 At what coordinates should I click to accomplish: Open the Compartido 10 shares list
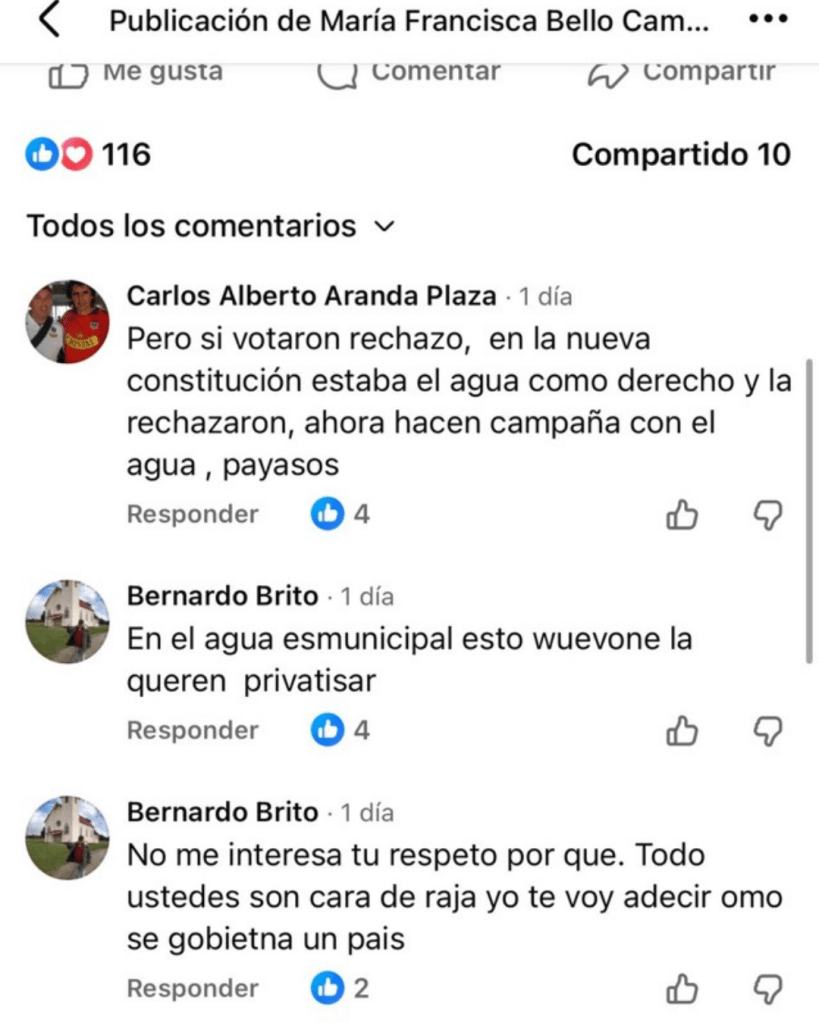point(680,155)
